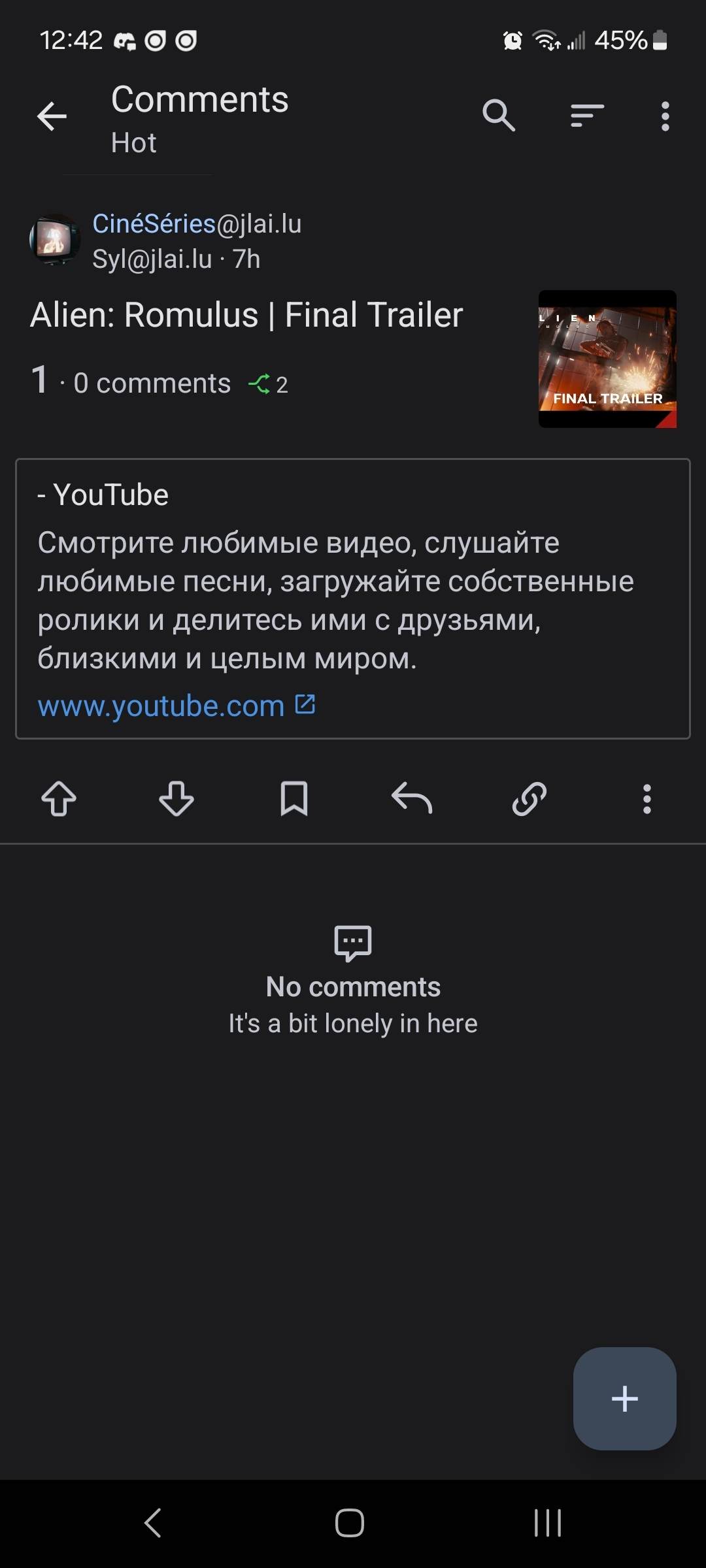Screen dimensions: 706x1568
Task: Go to the Android home screen
Action: coord(350,1523)
